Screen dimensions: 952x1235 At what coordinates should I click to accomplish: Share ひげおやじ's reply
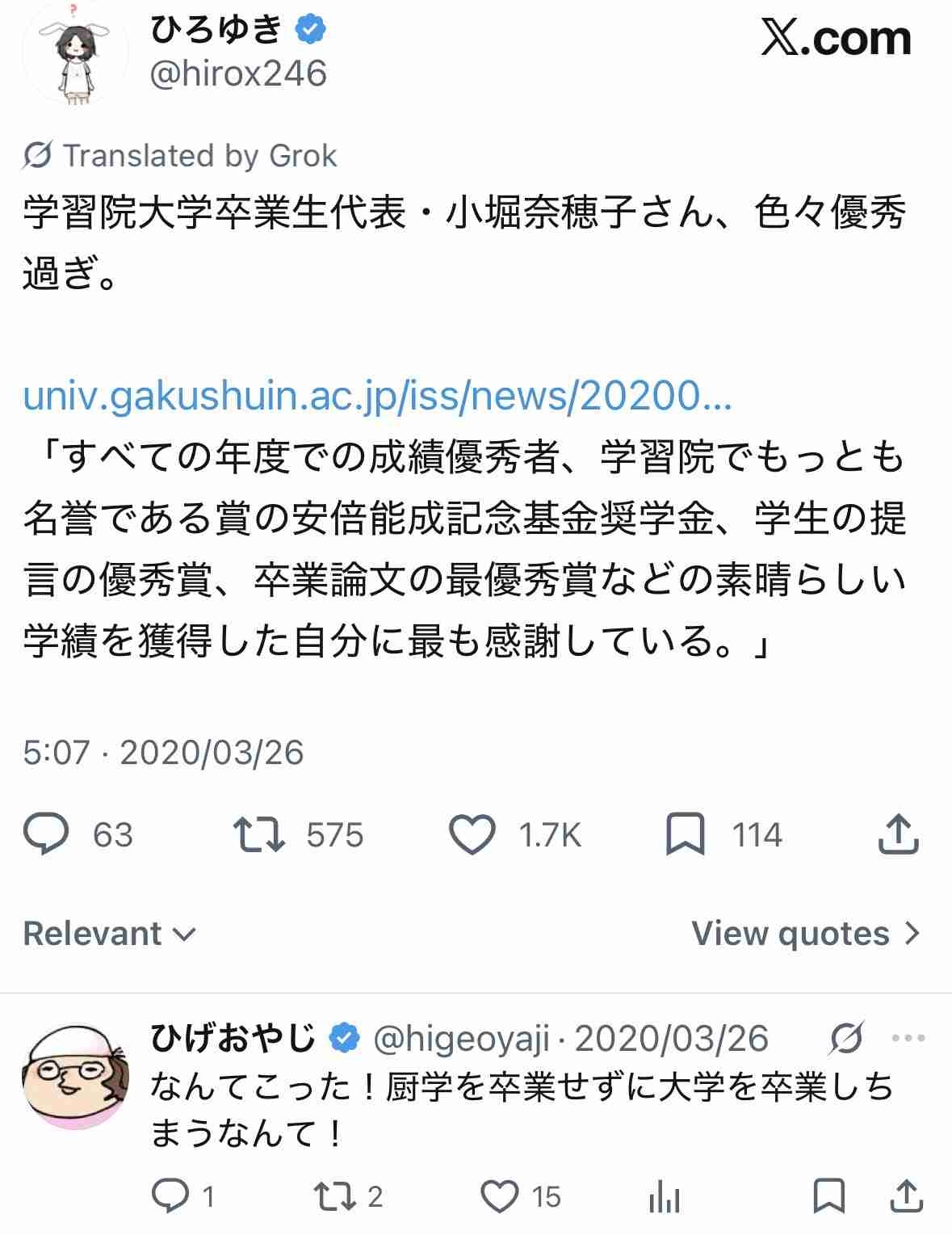pos(906,1196)
